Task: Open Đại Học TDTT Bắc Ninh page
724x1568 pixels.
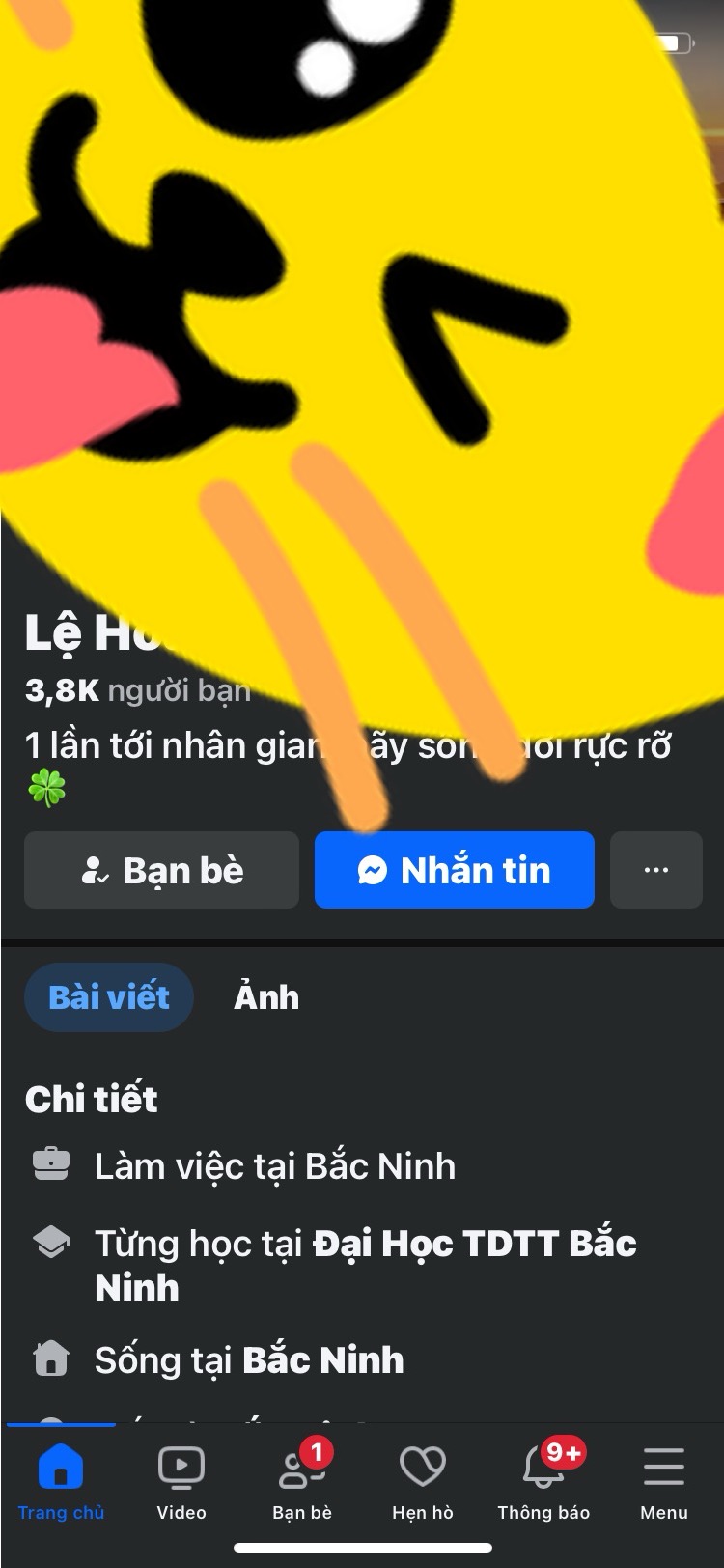Action: [474, 1244]
